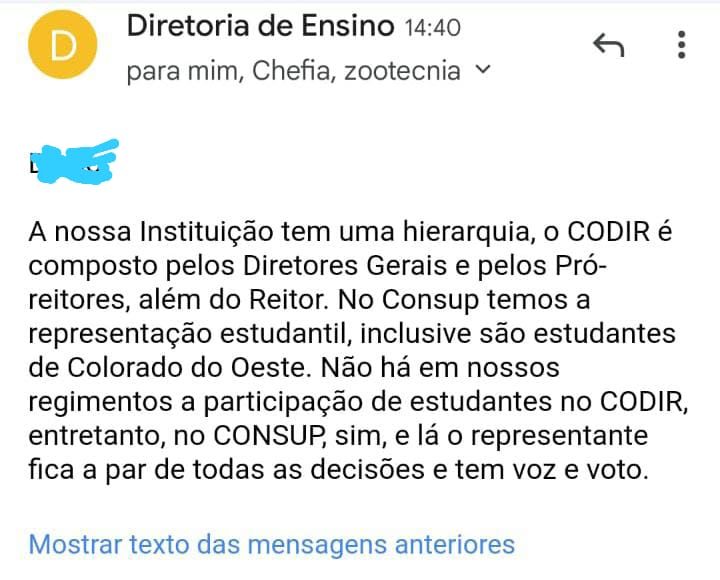This screenshot has height=580, width=720.
Task: Open the email's overflow menu
Action: [682, 45]
